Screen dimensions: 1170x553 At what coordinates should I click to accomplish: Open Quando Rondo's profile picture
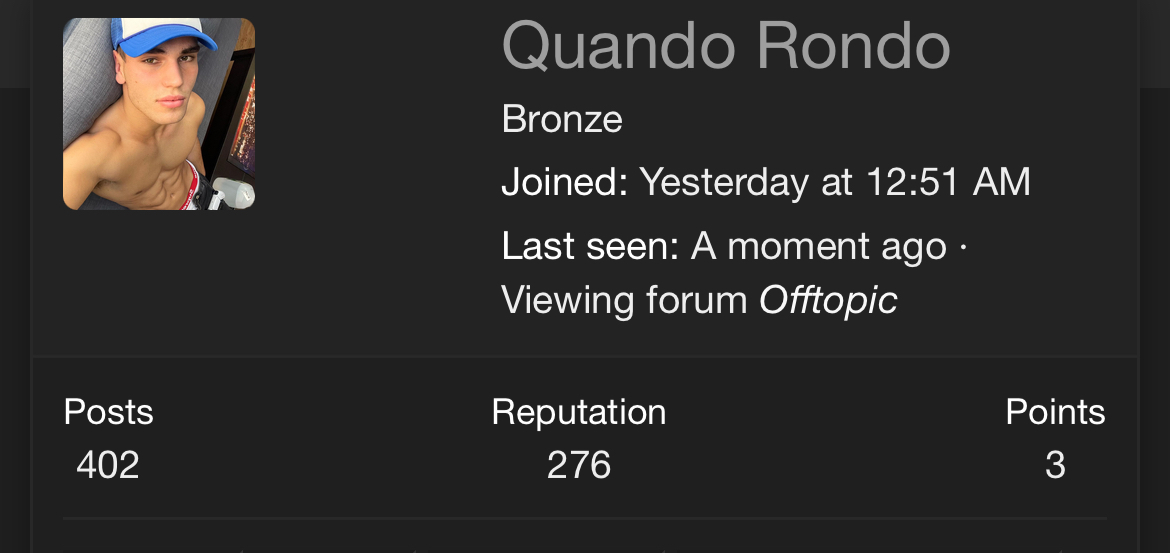click(x=159, y=114)
